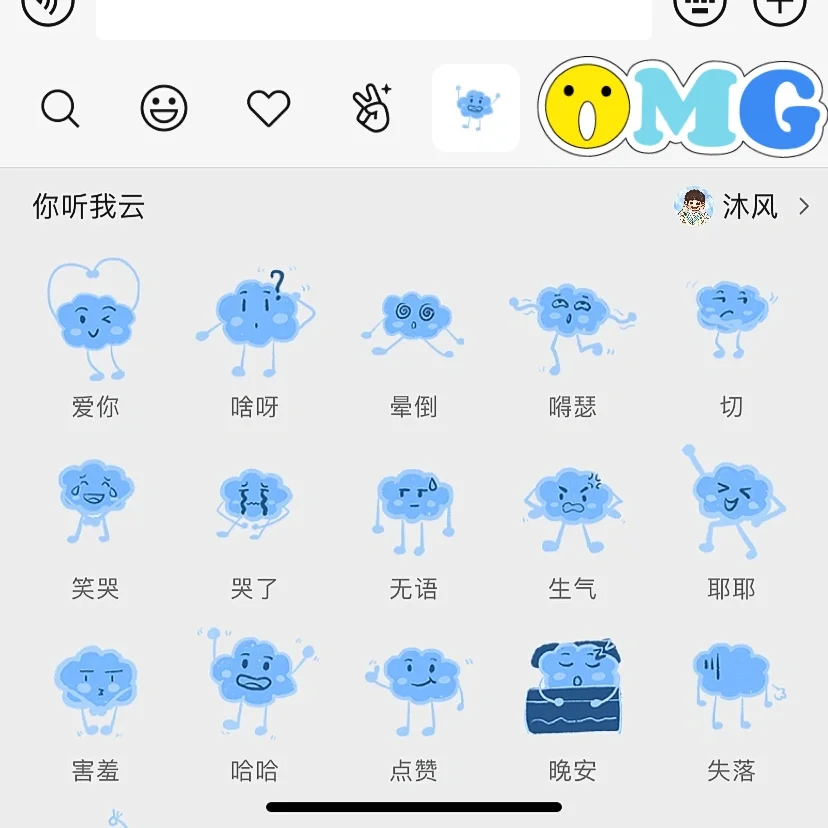The image size is (828, 828).
Task: Tap the 耶耶 cheering cloud sticker
Action: tap(731, 502)
